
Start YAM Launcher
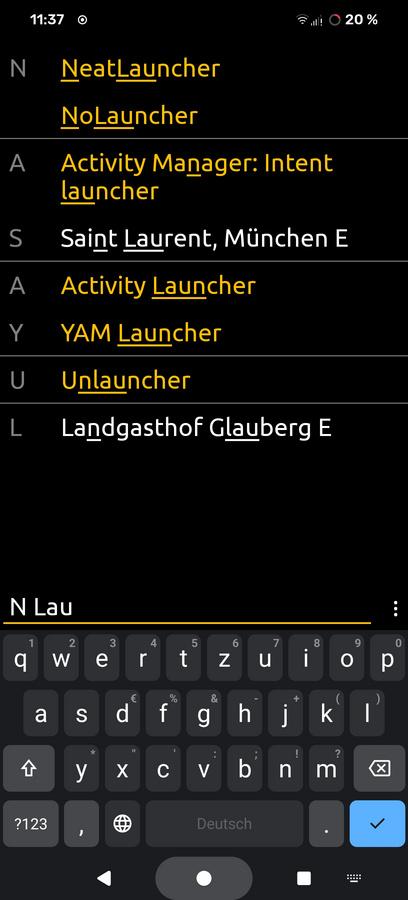(141, 333)
